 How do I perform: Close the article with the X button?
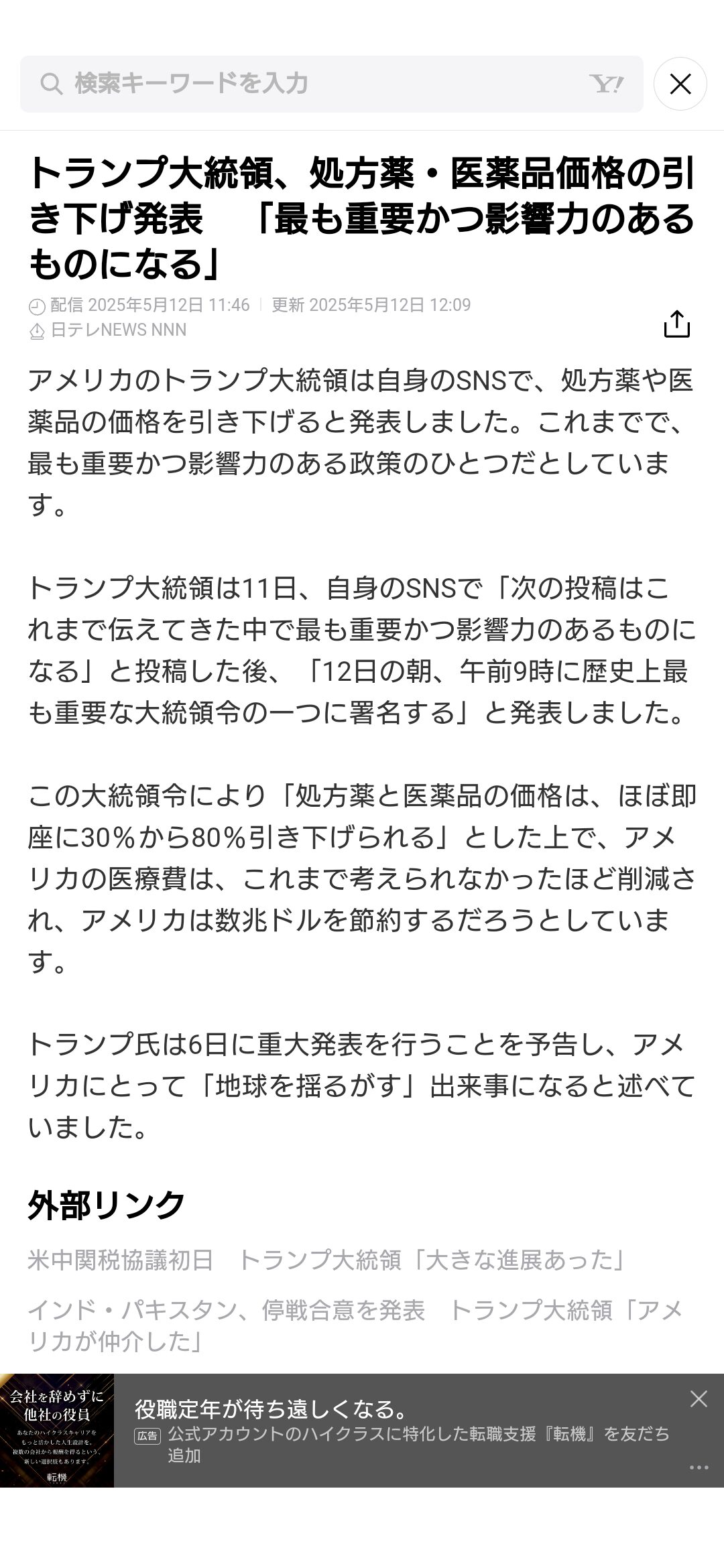pyautogui.click(x=680, y=84)
